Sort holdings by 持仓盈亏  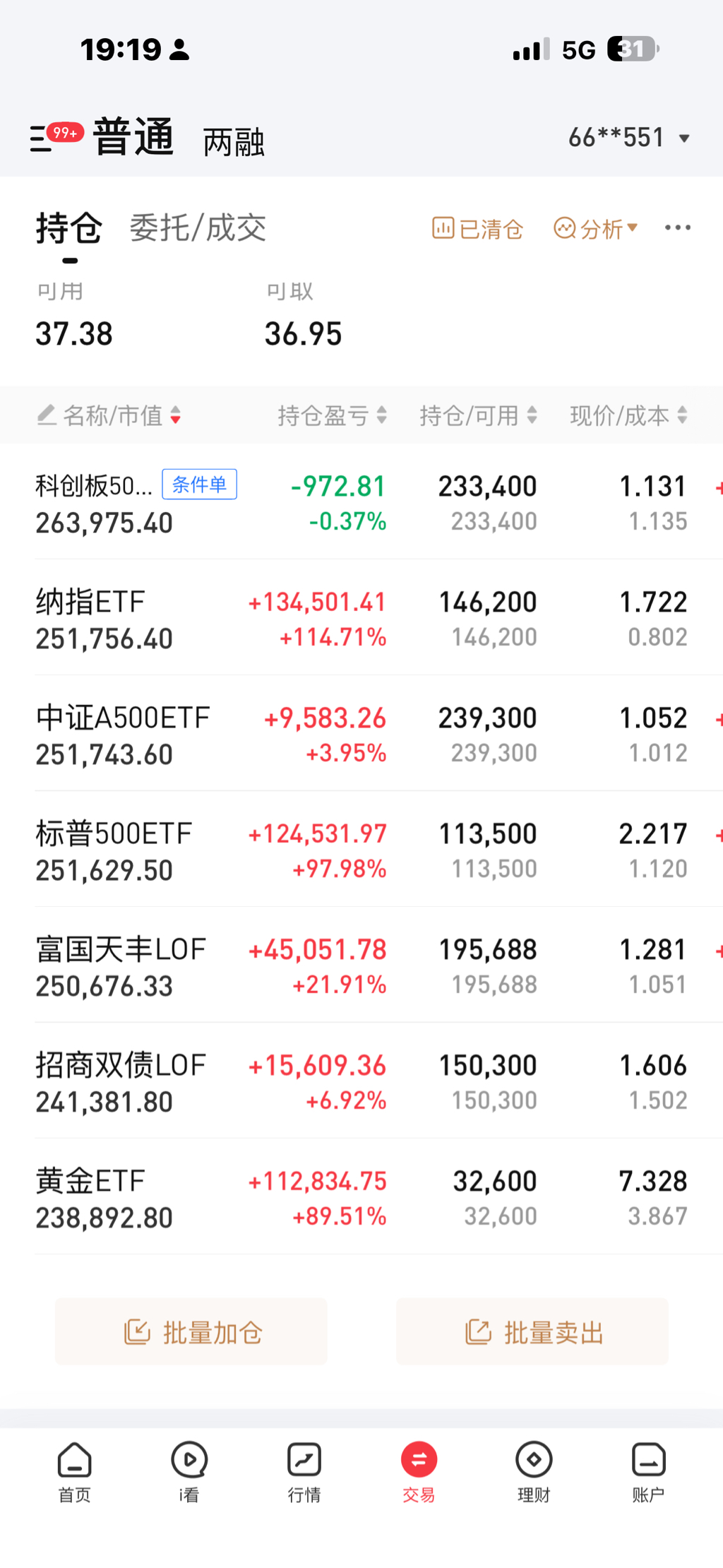tap(332, 415)
